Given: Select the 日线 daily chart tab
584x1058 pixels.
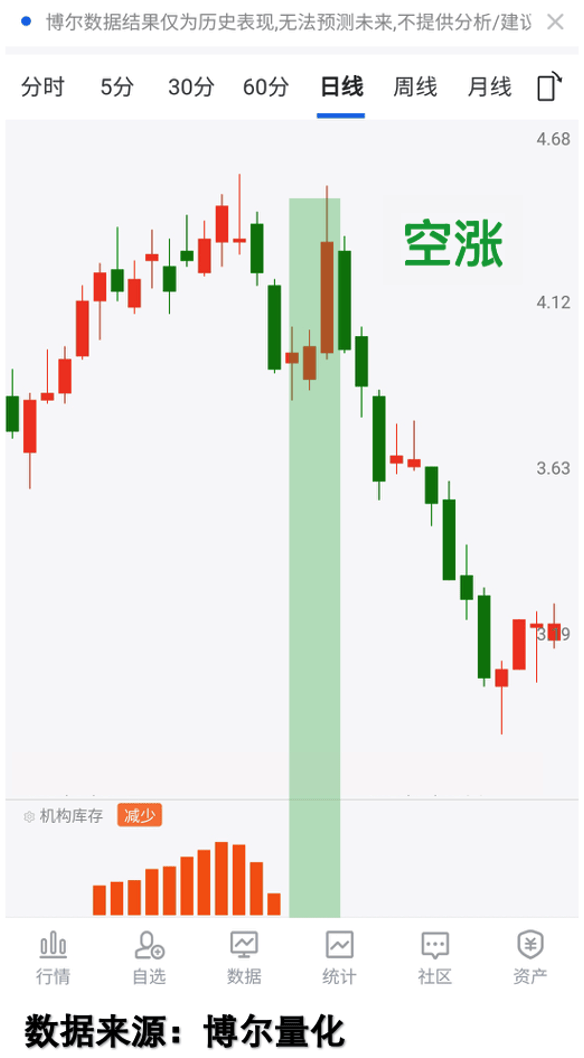Looking at the screenshot, I should pos(341,87).
